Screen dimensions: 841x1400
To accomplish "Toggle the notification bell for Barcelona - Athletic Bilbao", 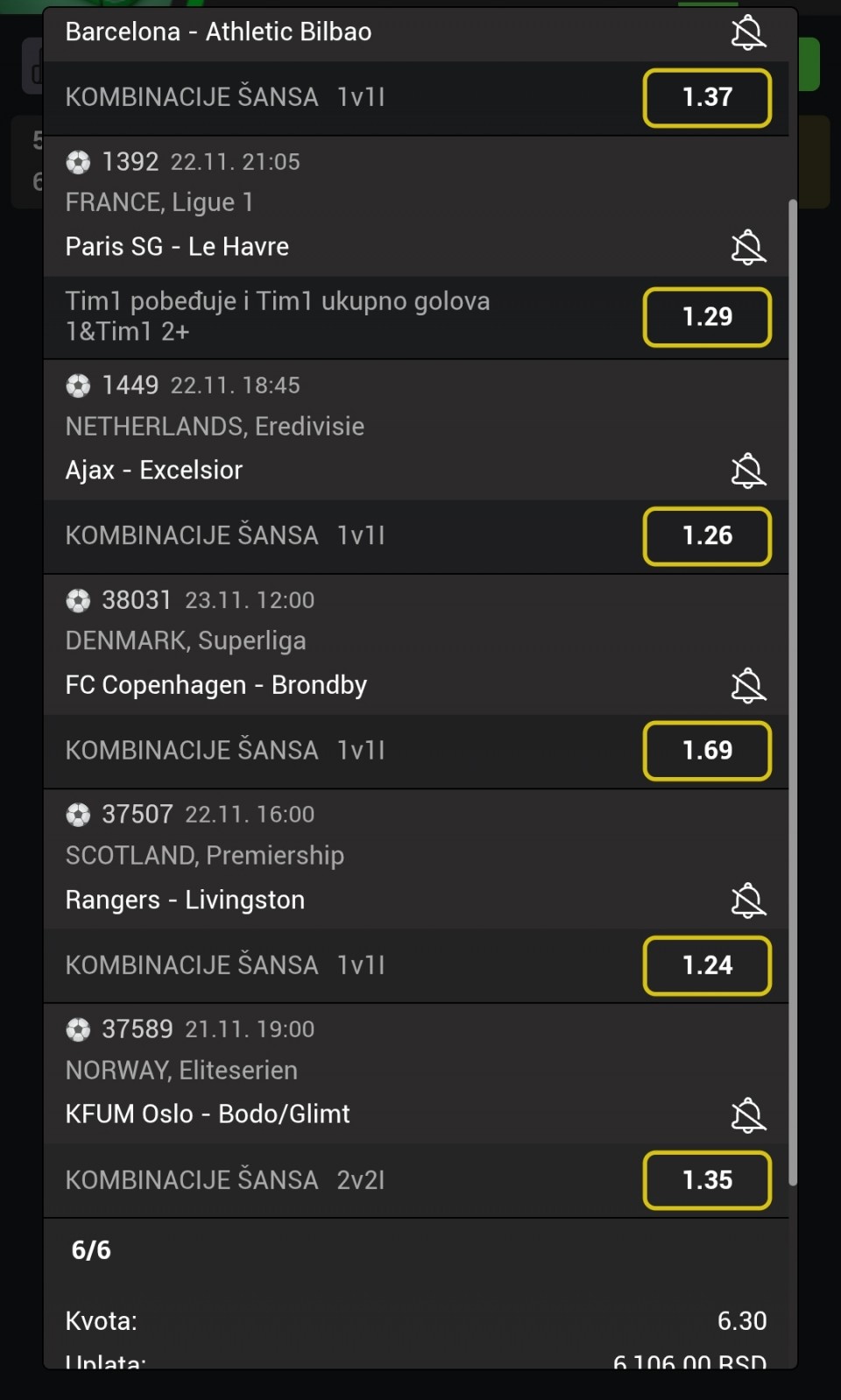I will coord(748,32).
